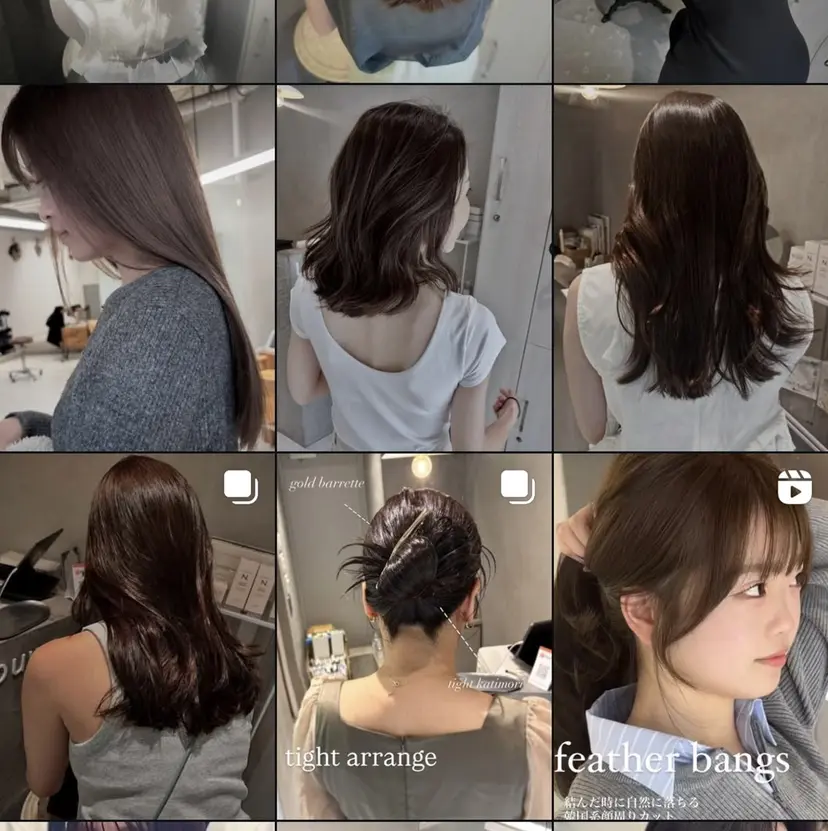
Task: Open the long wavy layered hair post
Action: pyautogui.click(x=690, y=270)
